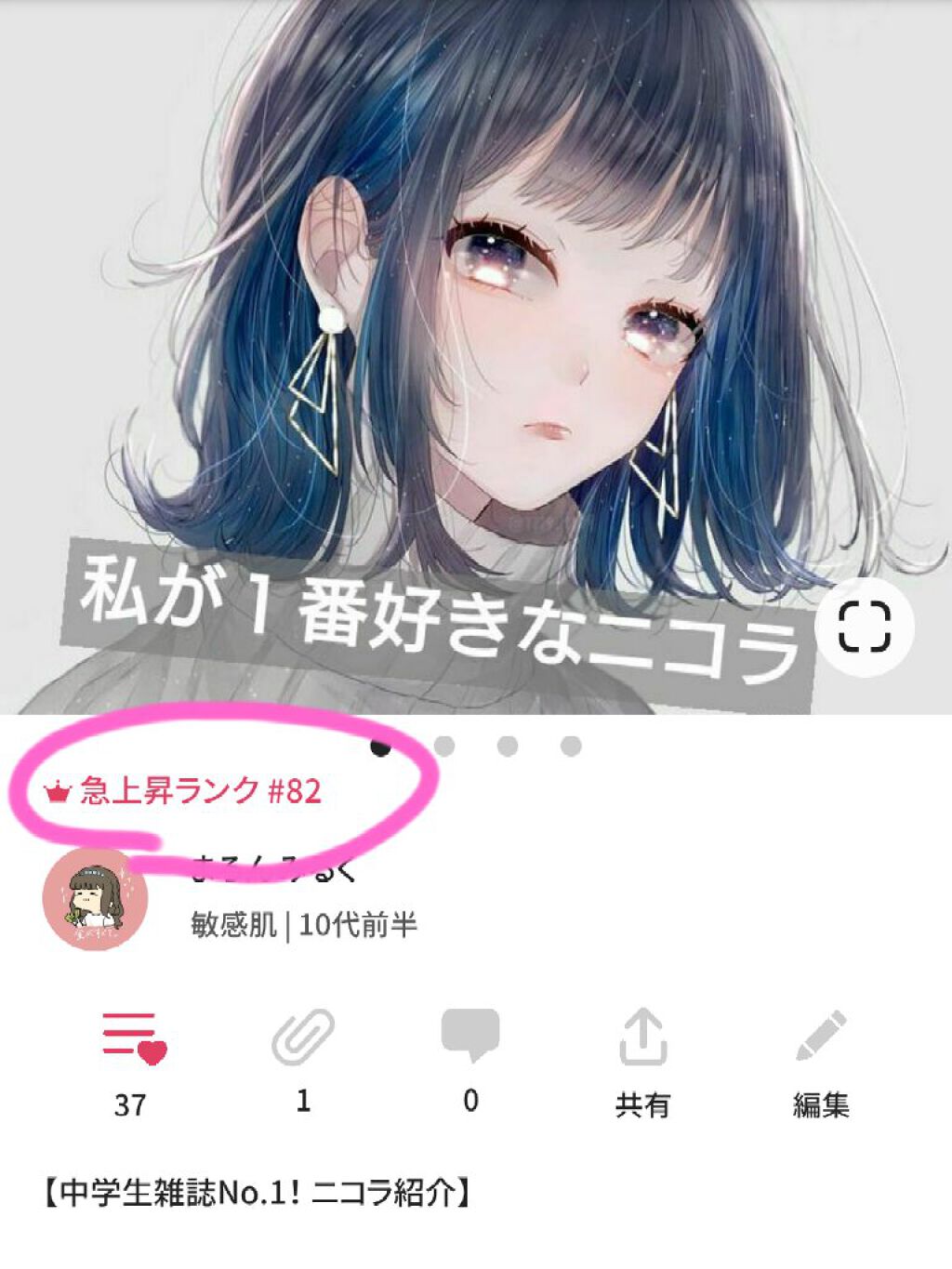952x1269 pixels.
Task: Open the comments speech bubble
Action: (470, 1034)
